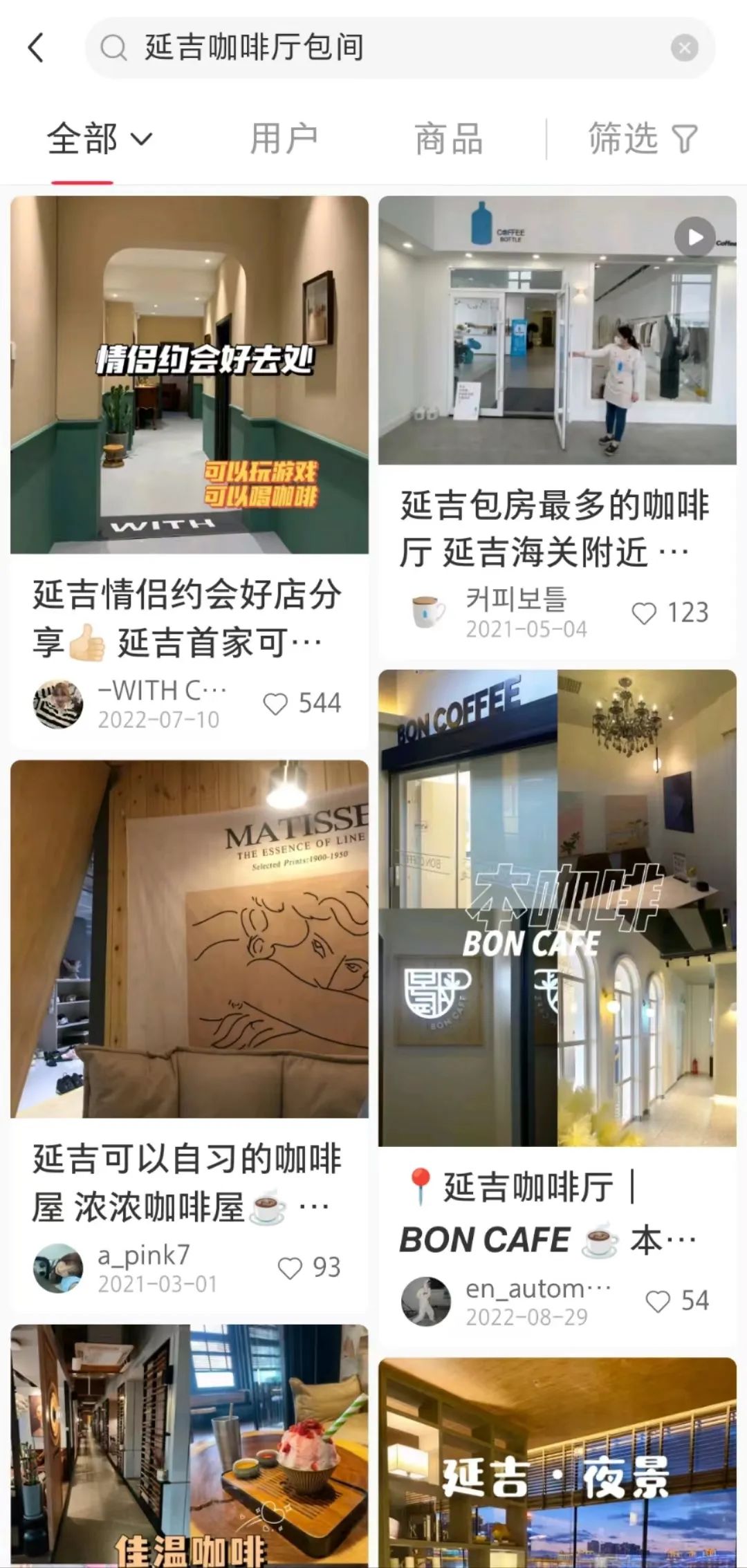Edit the search query 延吉咖啡厅包间
This screenshot has height=1568, width=747.
coord(387,48)
